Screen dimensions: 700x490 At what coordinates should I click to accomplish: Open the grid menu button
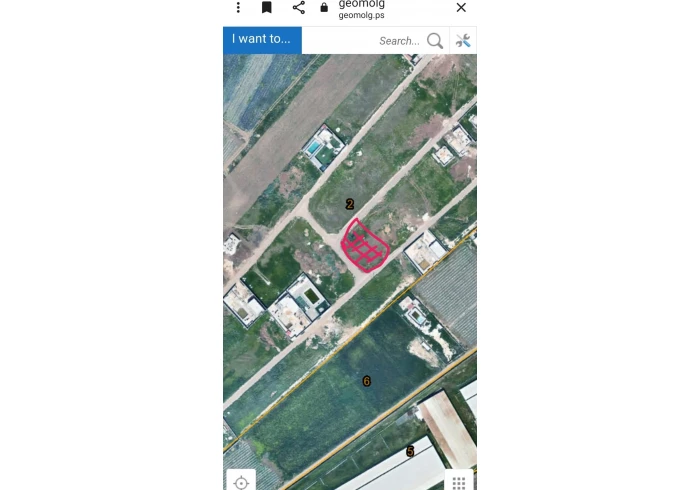point(459,482)
